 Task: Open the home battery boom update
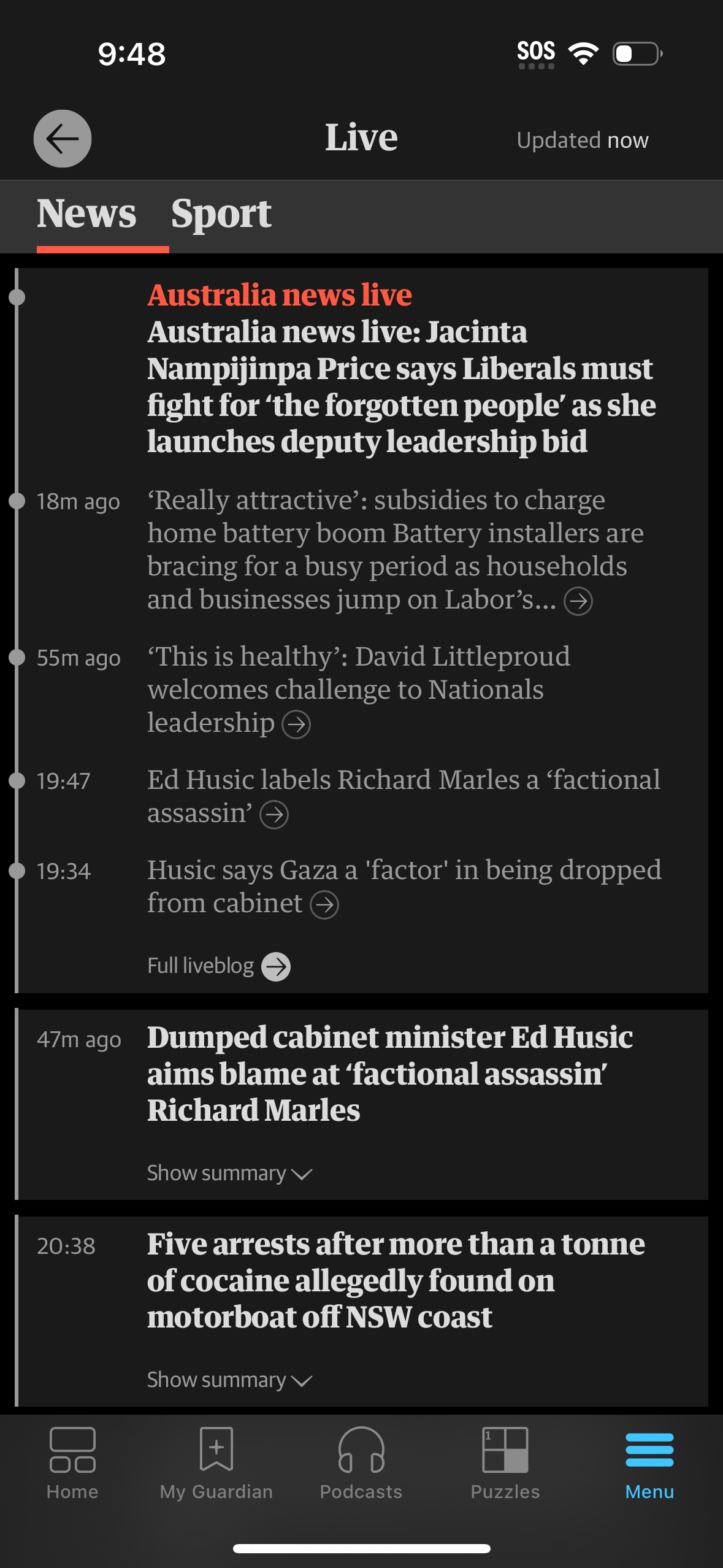click(x=395, y=550)
